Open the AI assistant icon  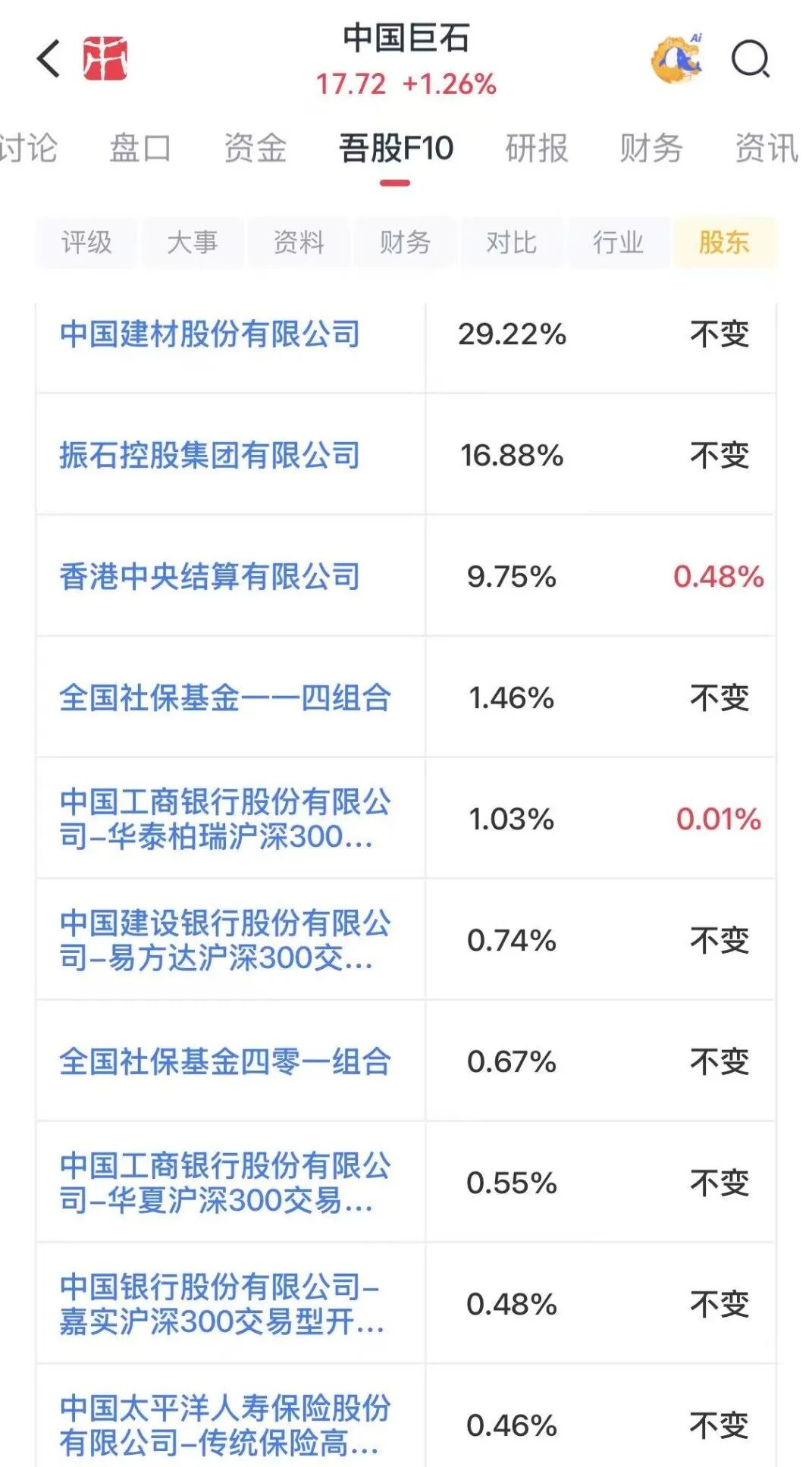pyautogui.click(x=677, y=59)
